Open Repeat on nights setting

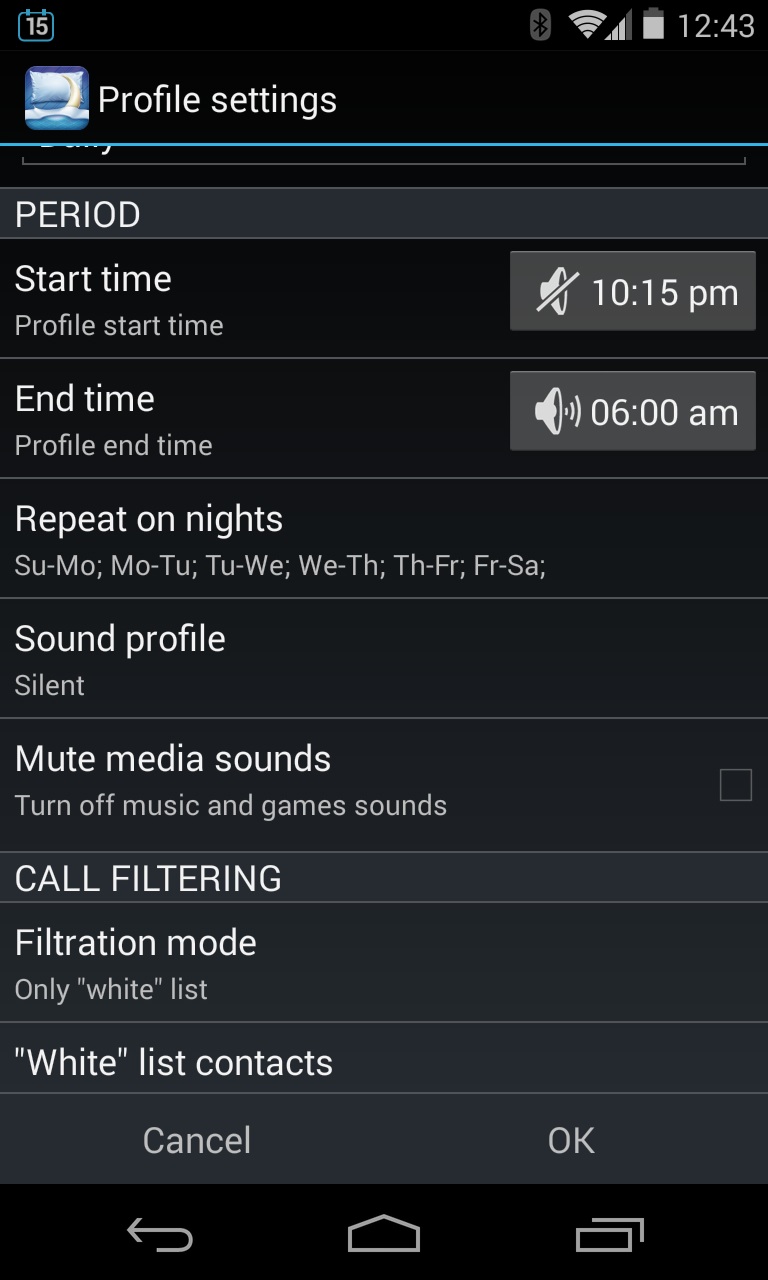pos(384,539)
